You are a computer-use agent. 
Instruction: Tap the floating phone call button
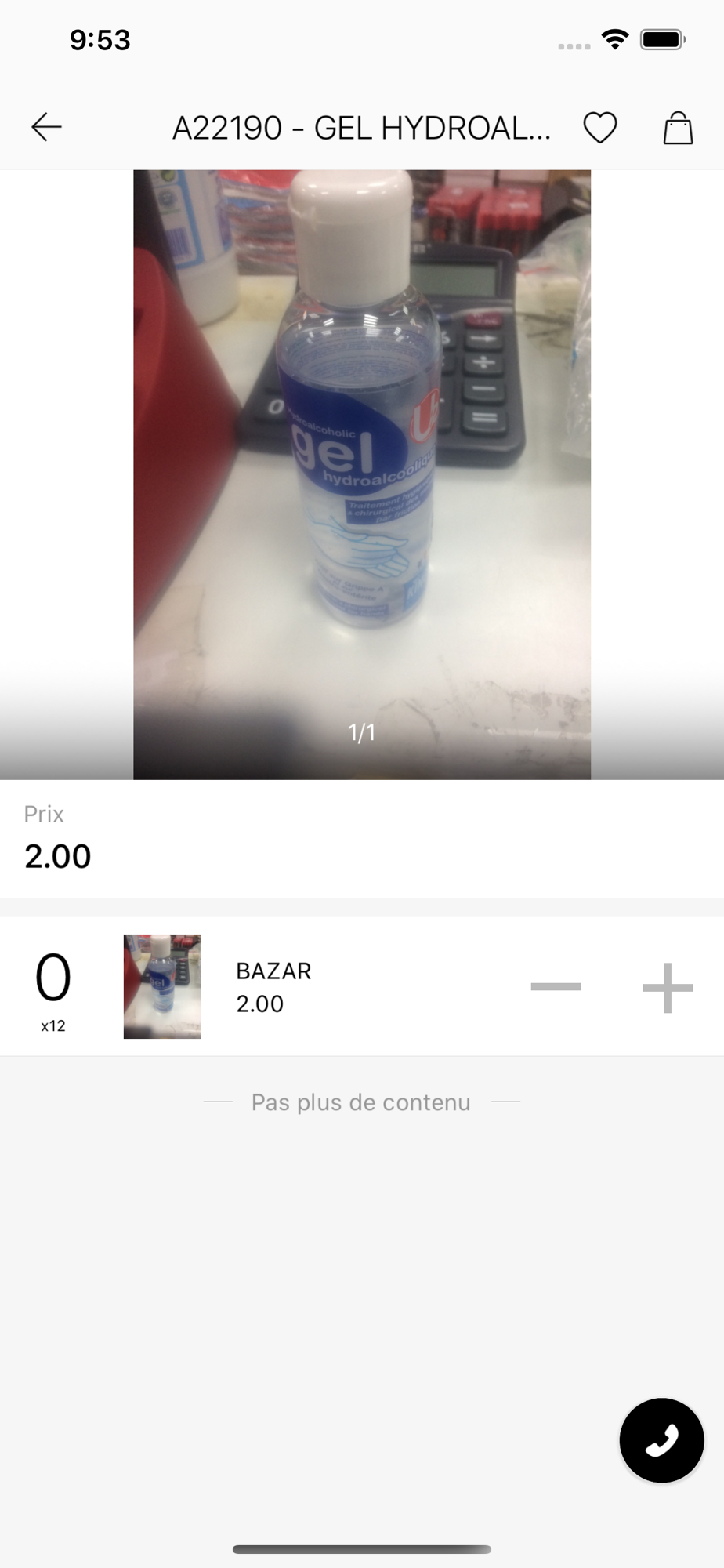(661, 1440)
